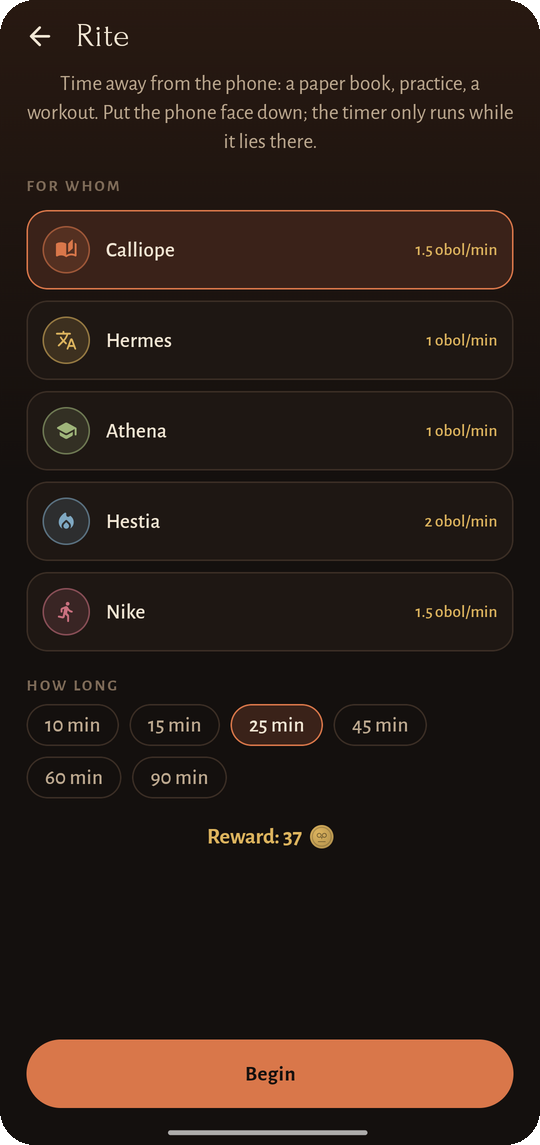Pick the Athena option
Screen dimensions: 540x1145
270,431
